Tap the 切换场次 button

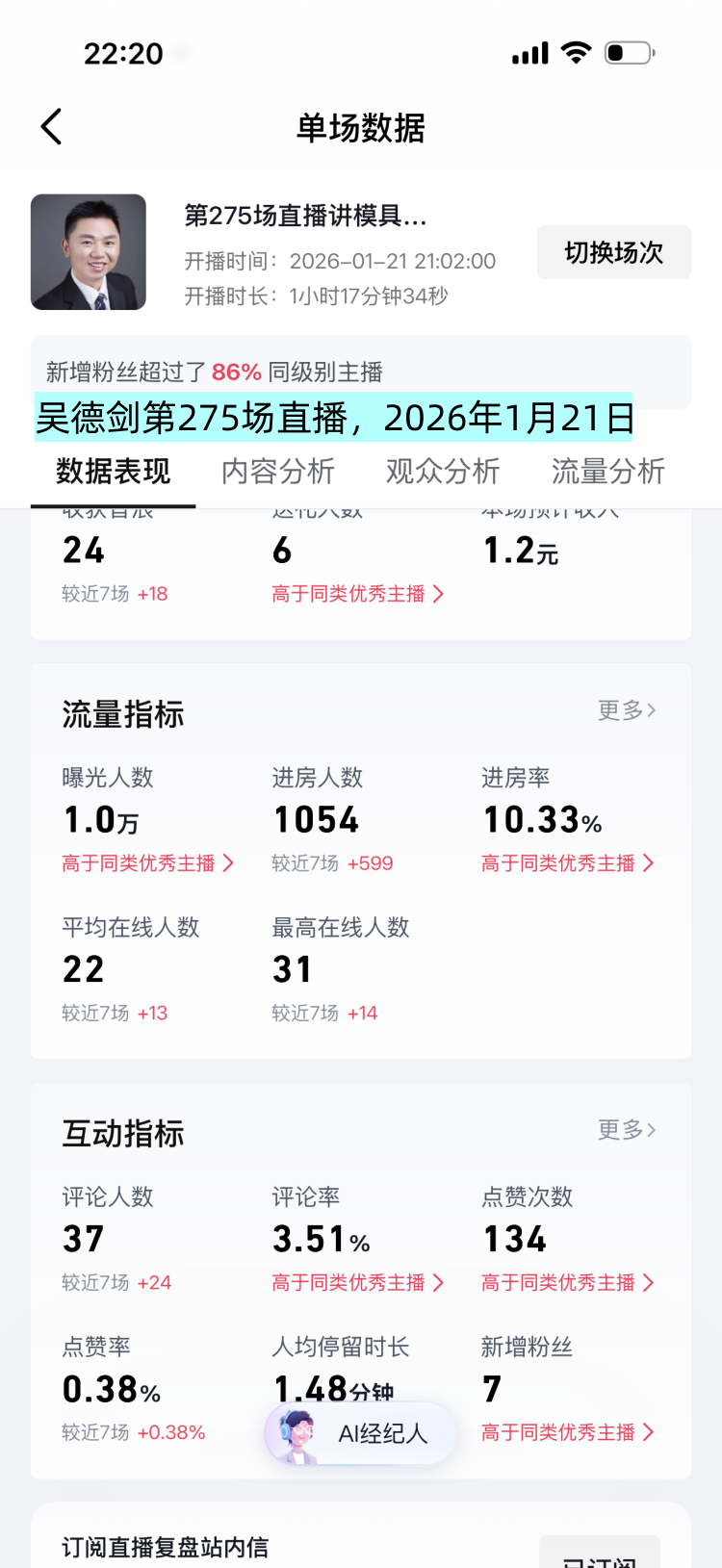(613, 252)
